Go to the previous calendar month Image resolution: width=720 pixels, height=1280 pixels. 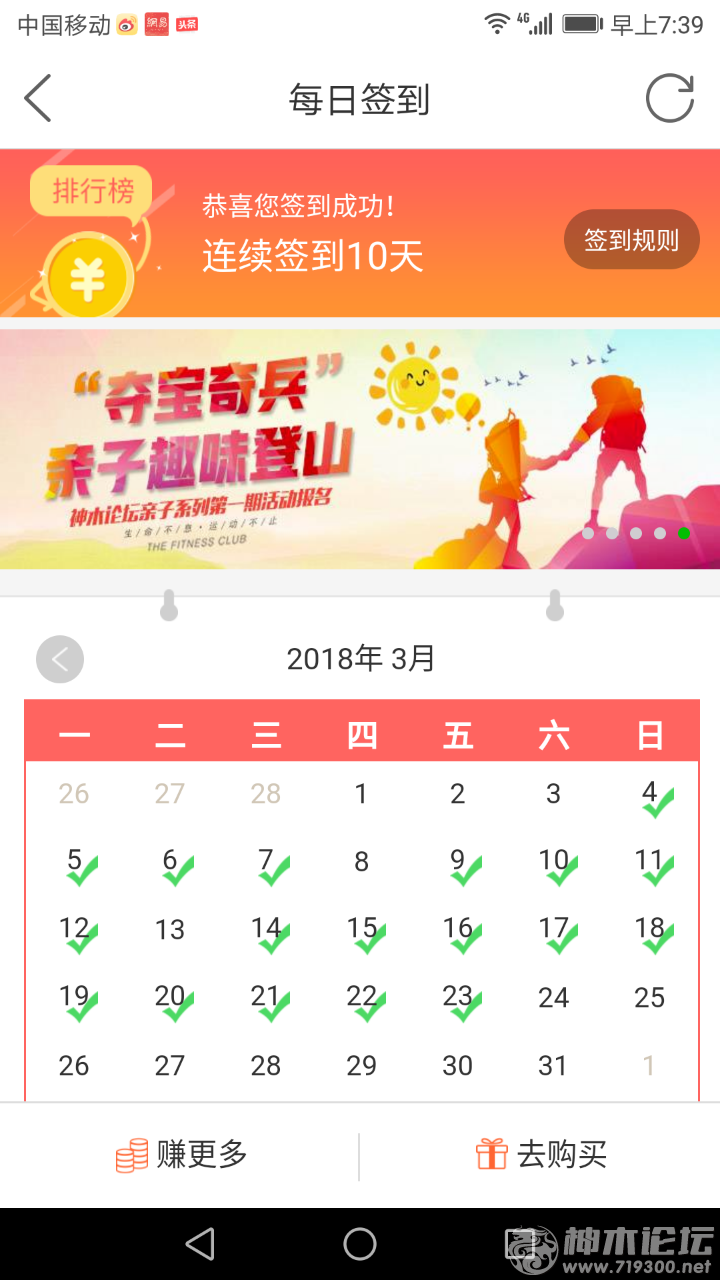click(60, 659)
